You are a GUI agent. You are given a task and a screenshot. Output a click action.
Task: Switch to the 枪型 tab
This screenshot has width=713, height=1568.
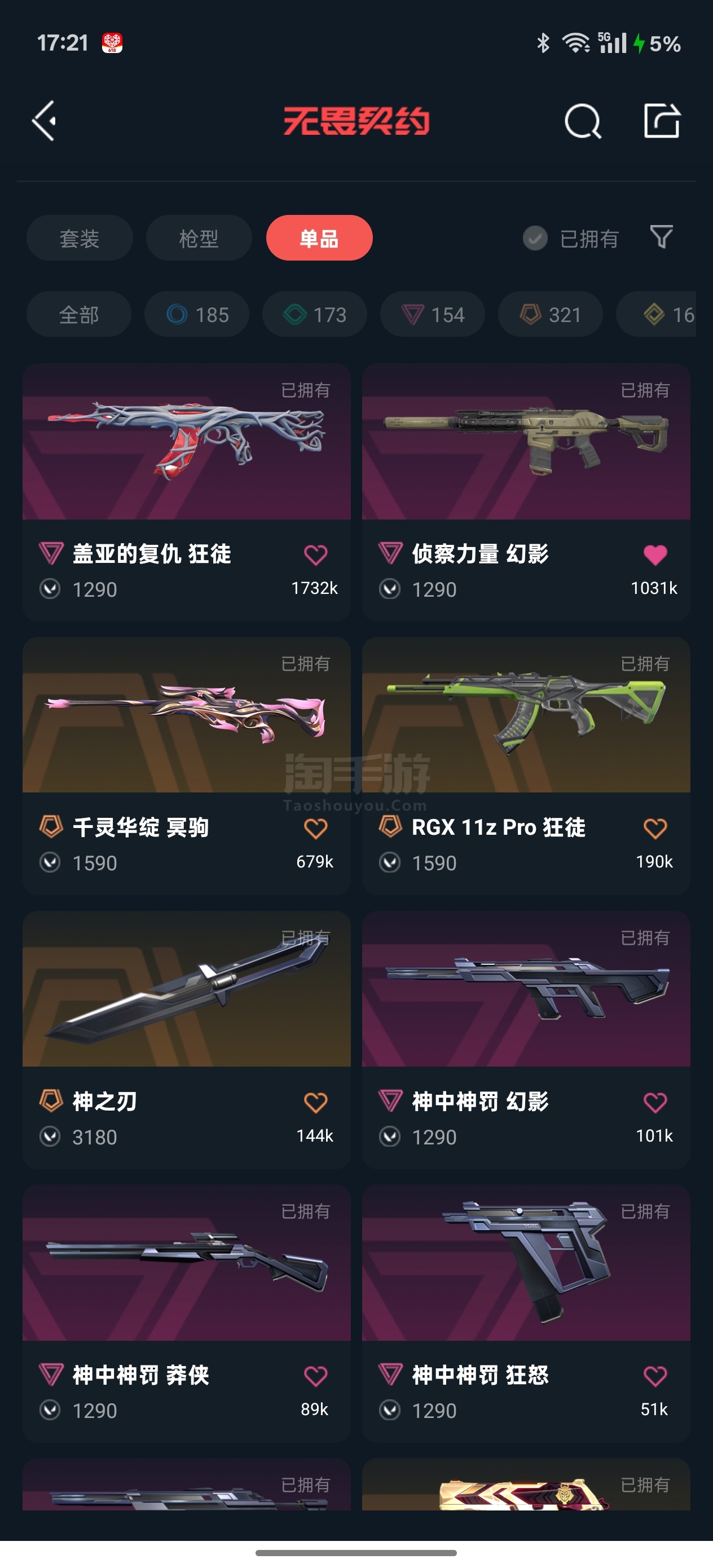[x=199, y=238]
